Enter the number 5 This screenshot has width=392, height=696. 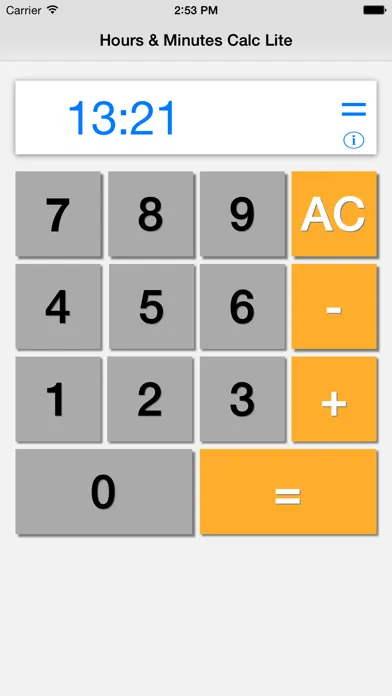coord(151,307)
